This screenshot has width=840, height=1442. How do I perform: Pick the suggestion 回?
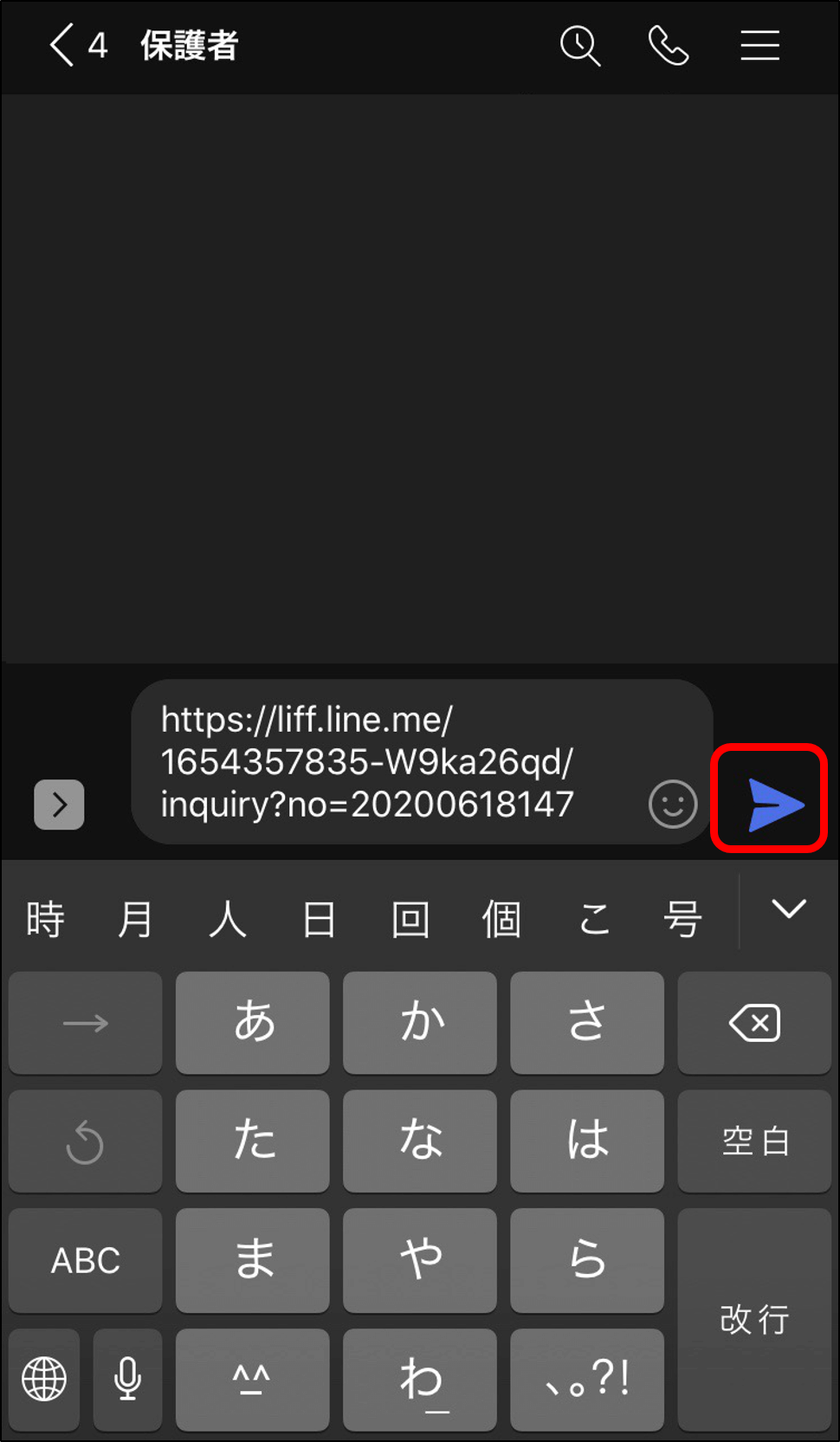click(410, 919)
